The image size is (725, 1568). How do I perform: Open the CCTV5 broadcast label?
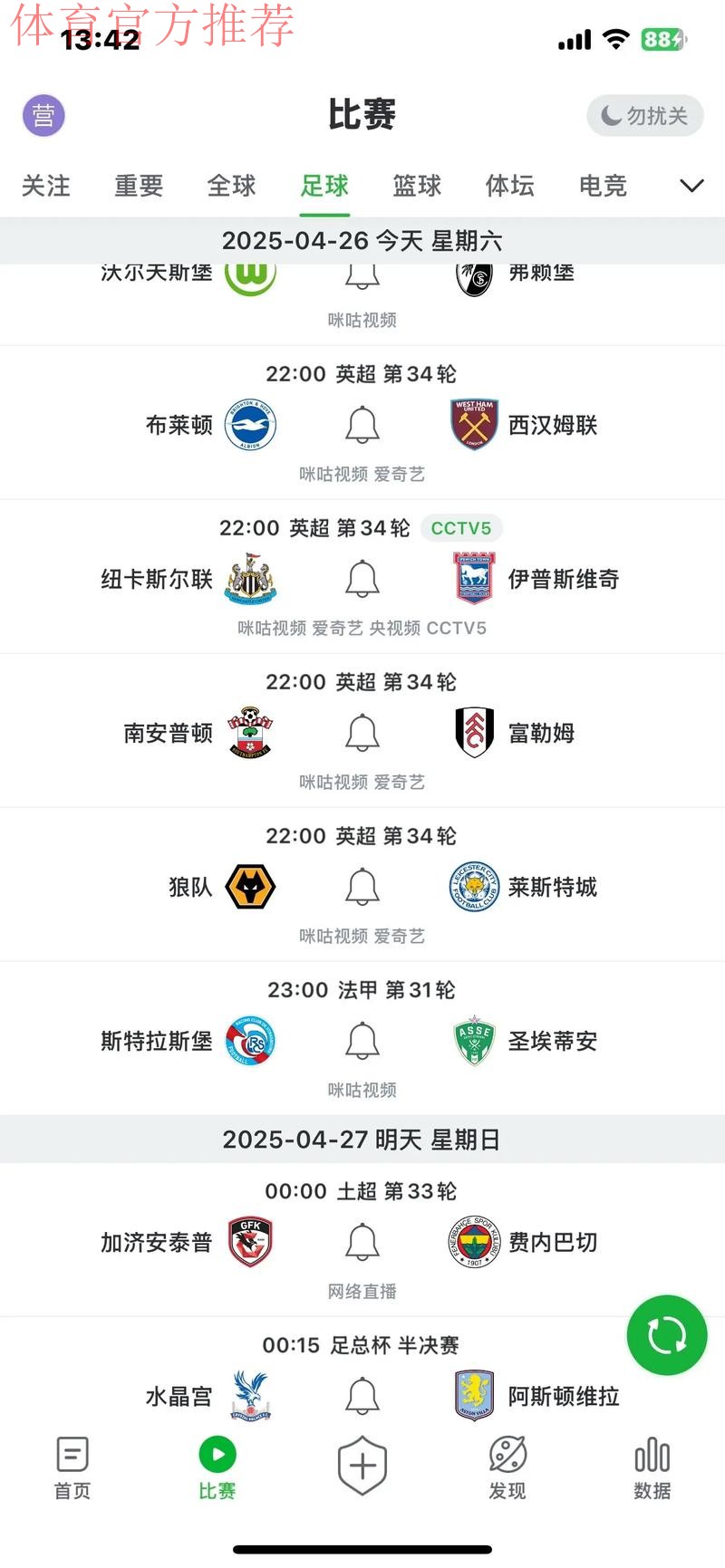462,528
